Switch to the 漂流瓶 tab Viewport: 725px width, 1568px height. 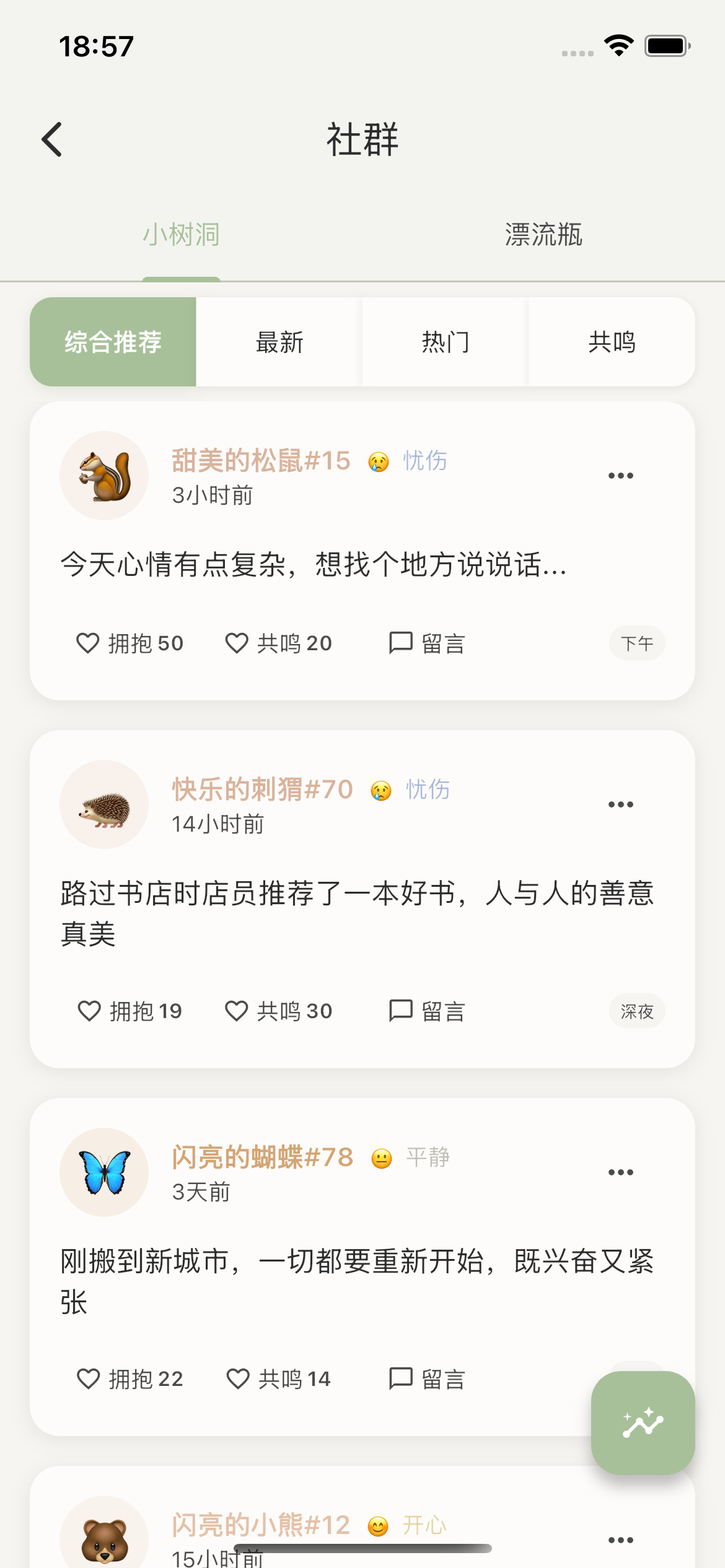point(543,235)
